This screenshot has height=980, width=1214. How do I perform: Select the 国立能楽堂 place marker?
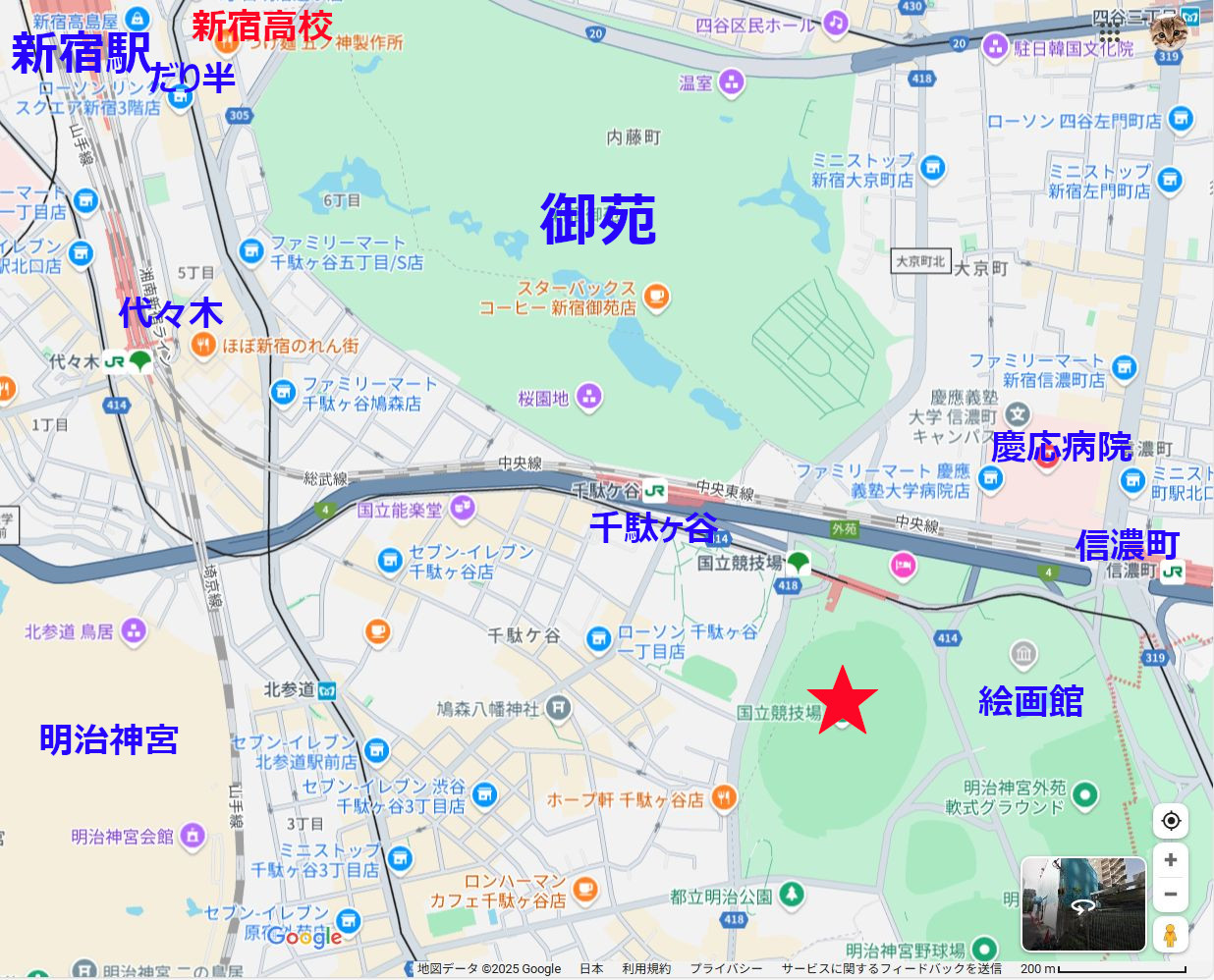[x=462, y=509]
